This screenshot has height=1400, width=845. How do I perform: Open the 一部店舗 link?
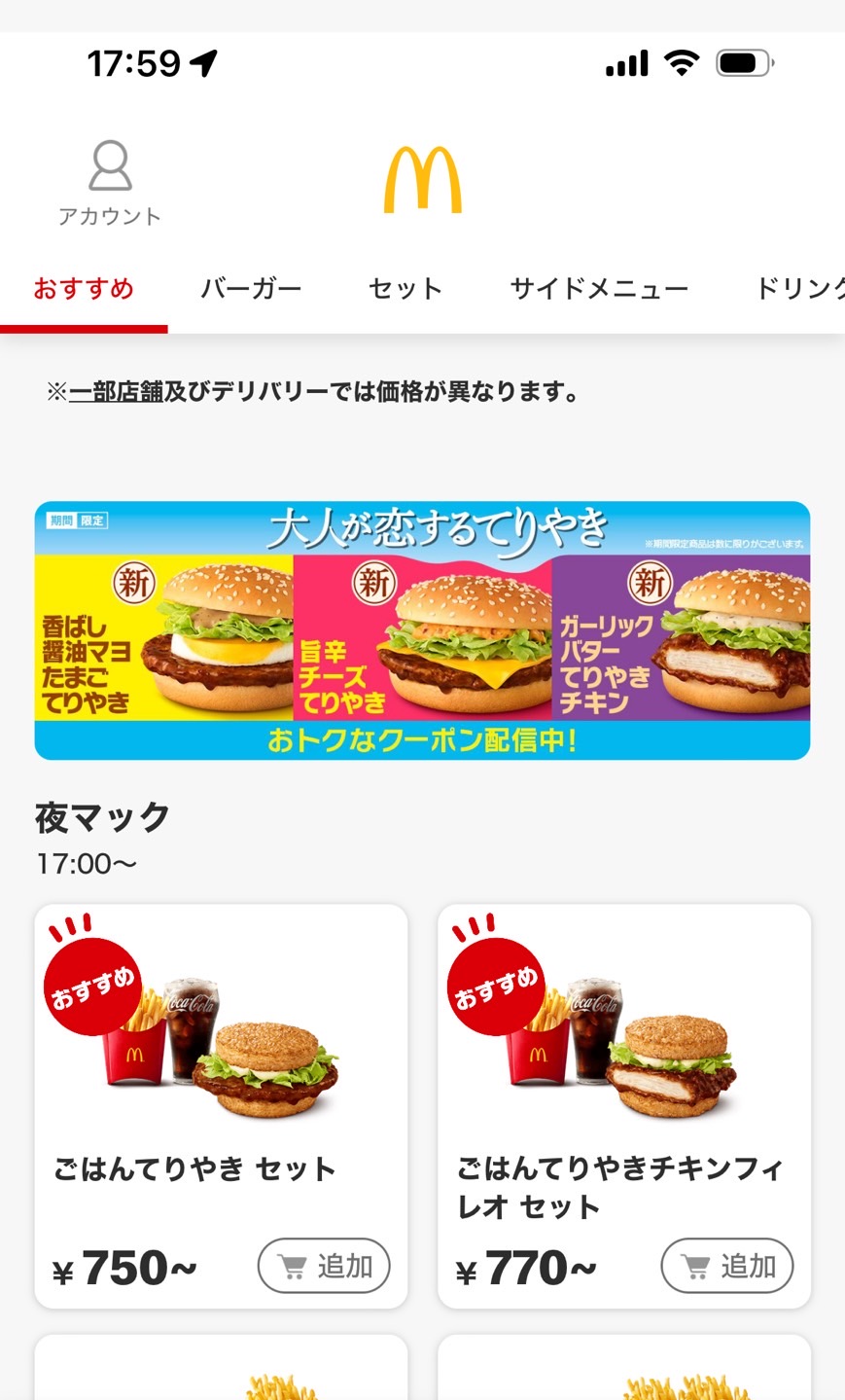[116, 392]
